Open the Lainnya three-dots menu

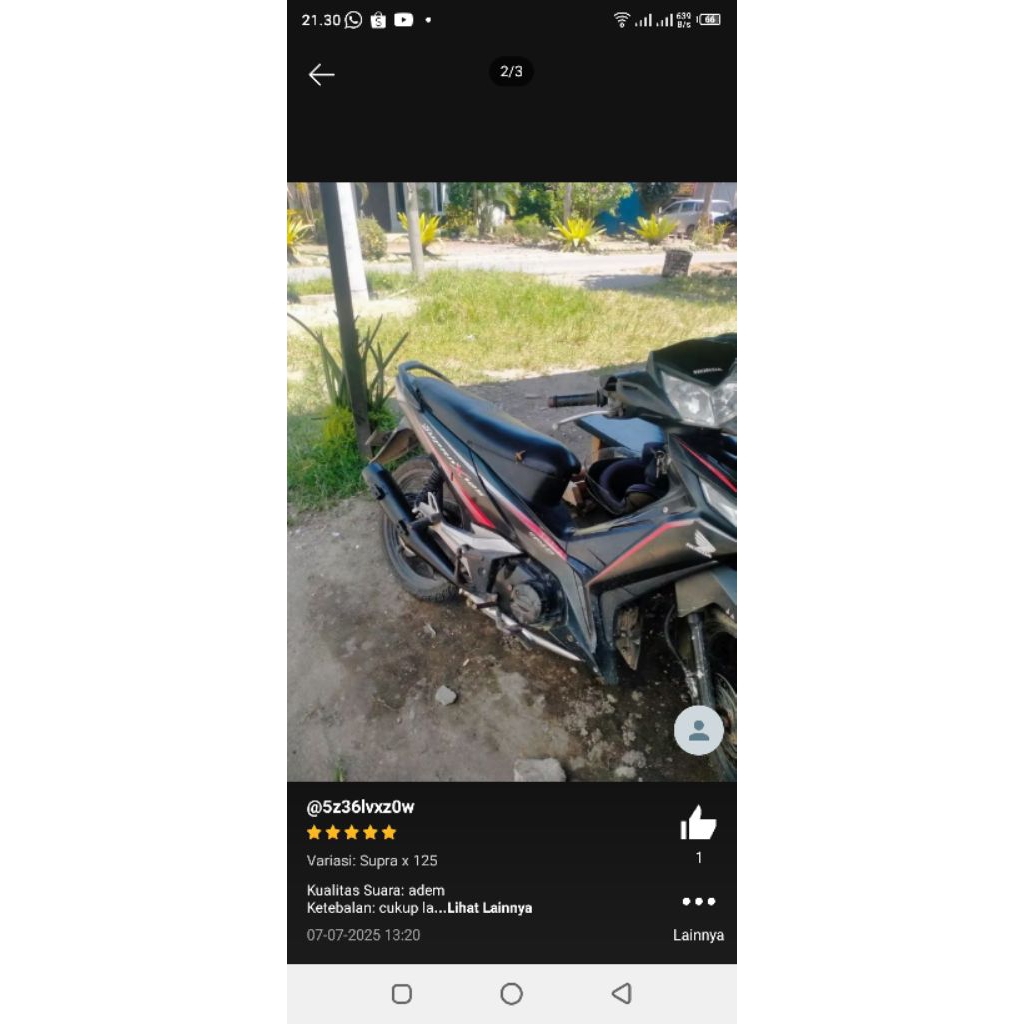coord(698,902)
